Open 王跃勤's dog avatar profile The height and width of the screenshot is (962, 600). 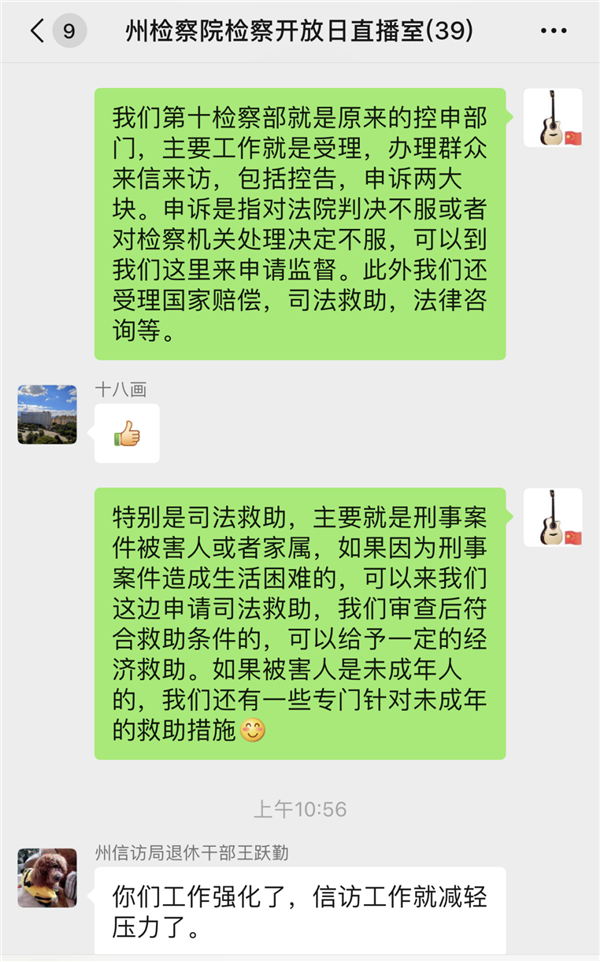[x=47, y=877]
